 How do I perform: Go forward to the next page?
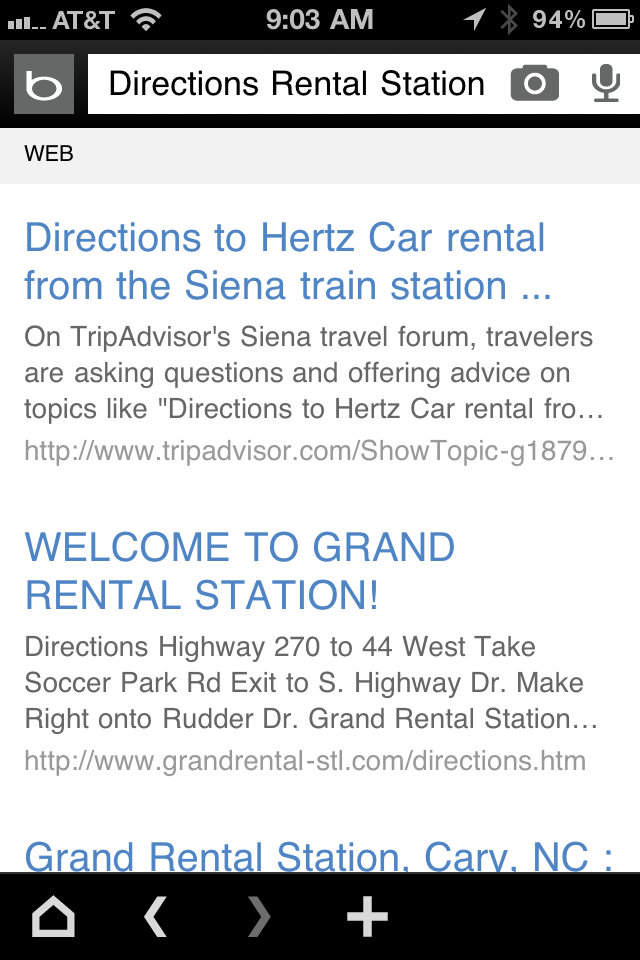(x=259, y=916)
